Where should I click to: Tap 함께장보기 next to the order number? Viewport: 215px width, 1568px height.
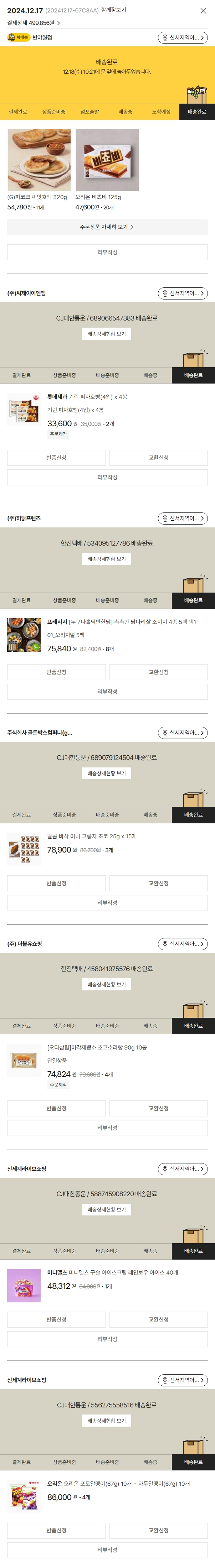pyautogui.click(x=114, y=10)
